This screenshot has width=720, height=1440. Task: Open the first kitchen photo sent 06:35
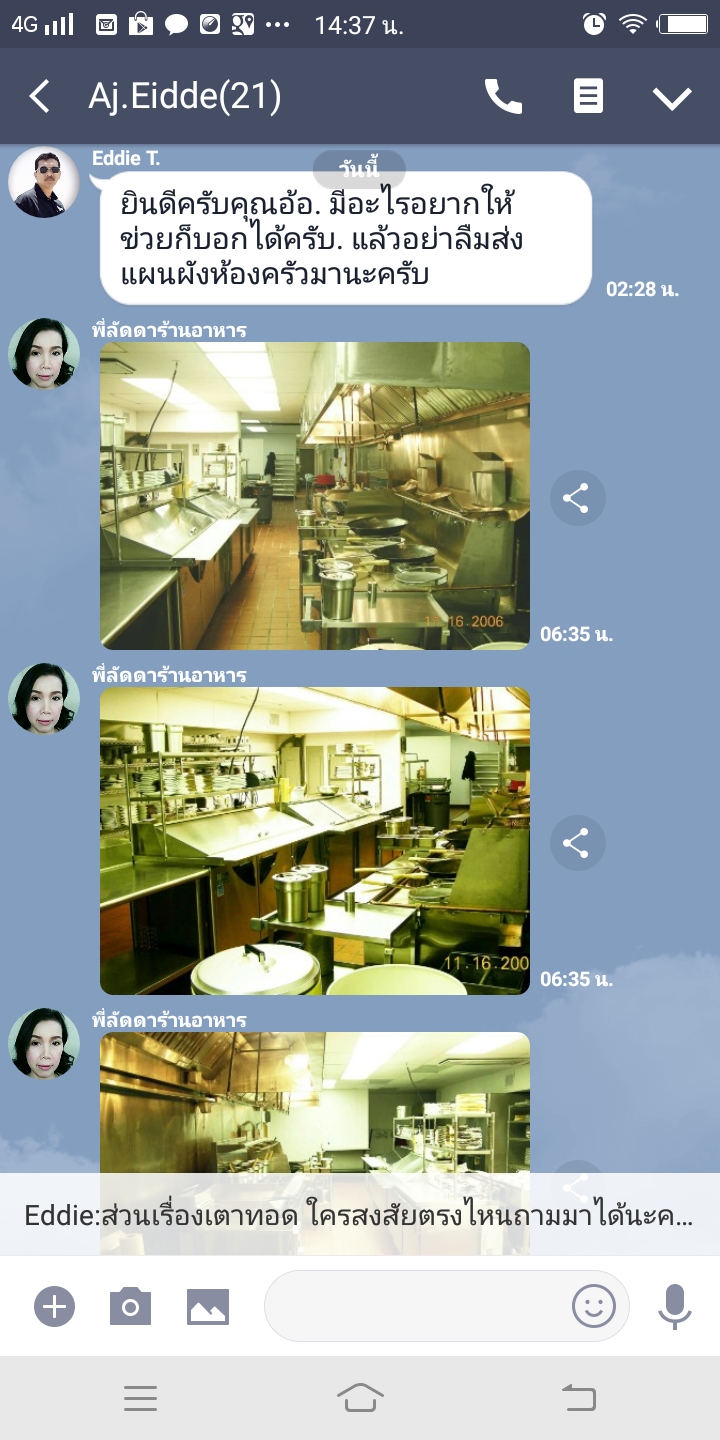[x=314, y=496]
